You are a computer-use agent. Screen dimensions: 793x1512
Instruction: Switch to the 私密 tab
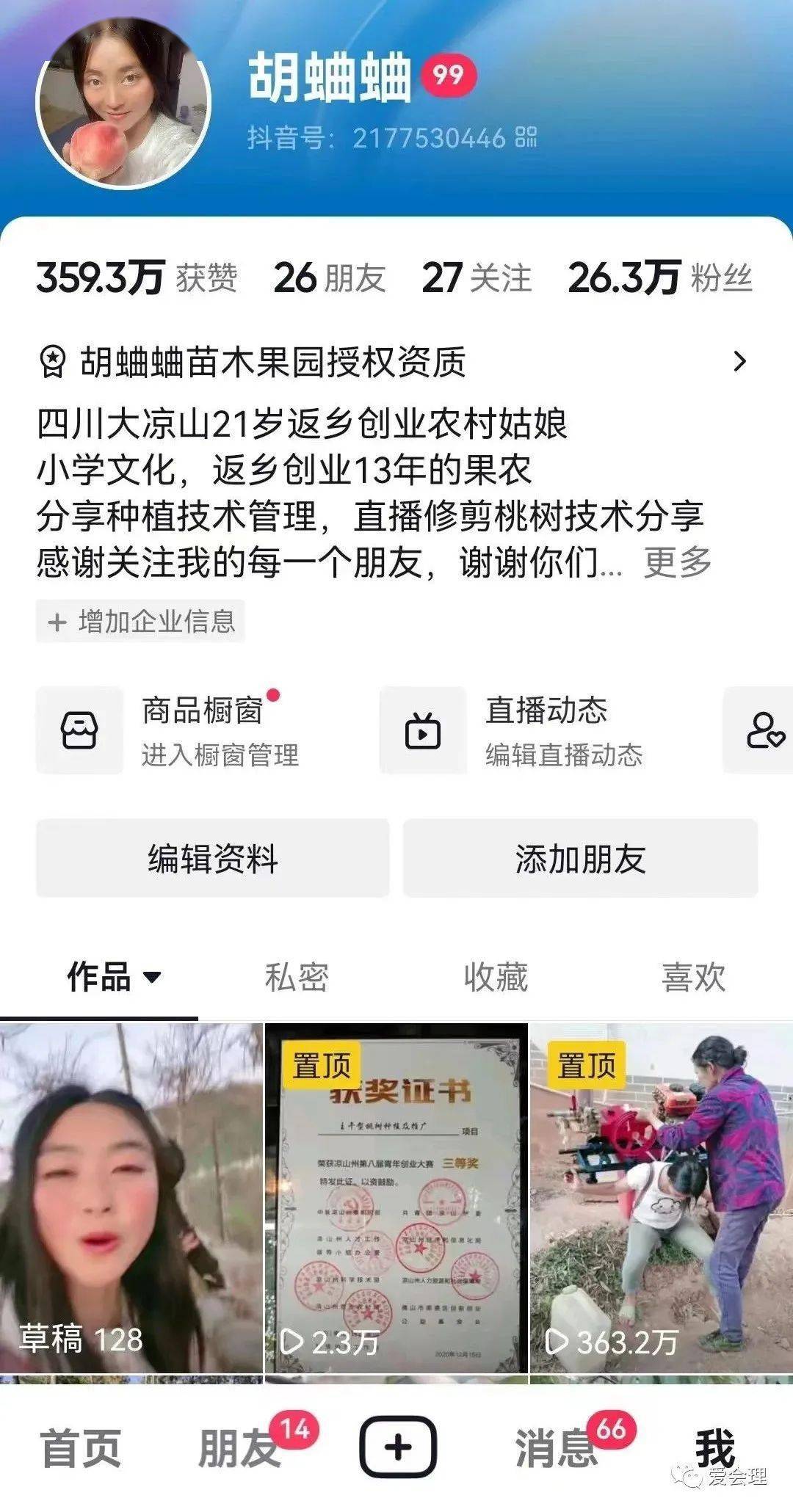click(x=297, y=977)
